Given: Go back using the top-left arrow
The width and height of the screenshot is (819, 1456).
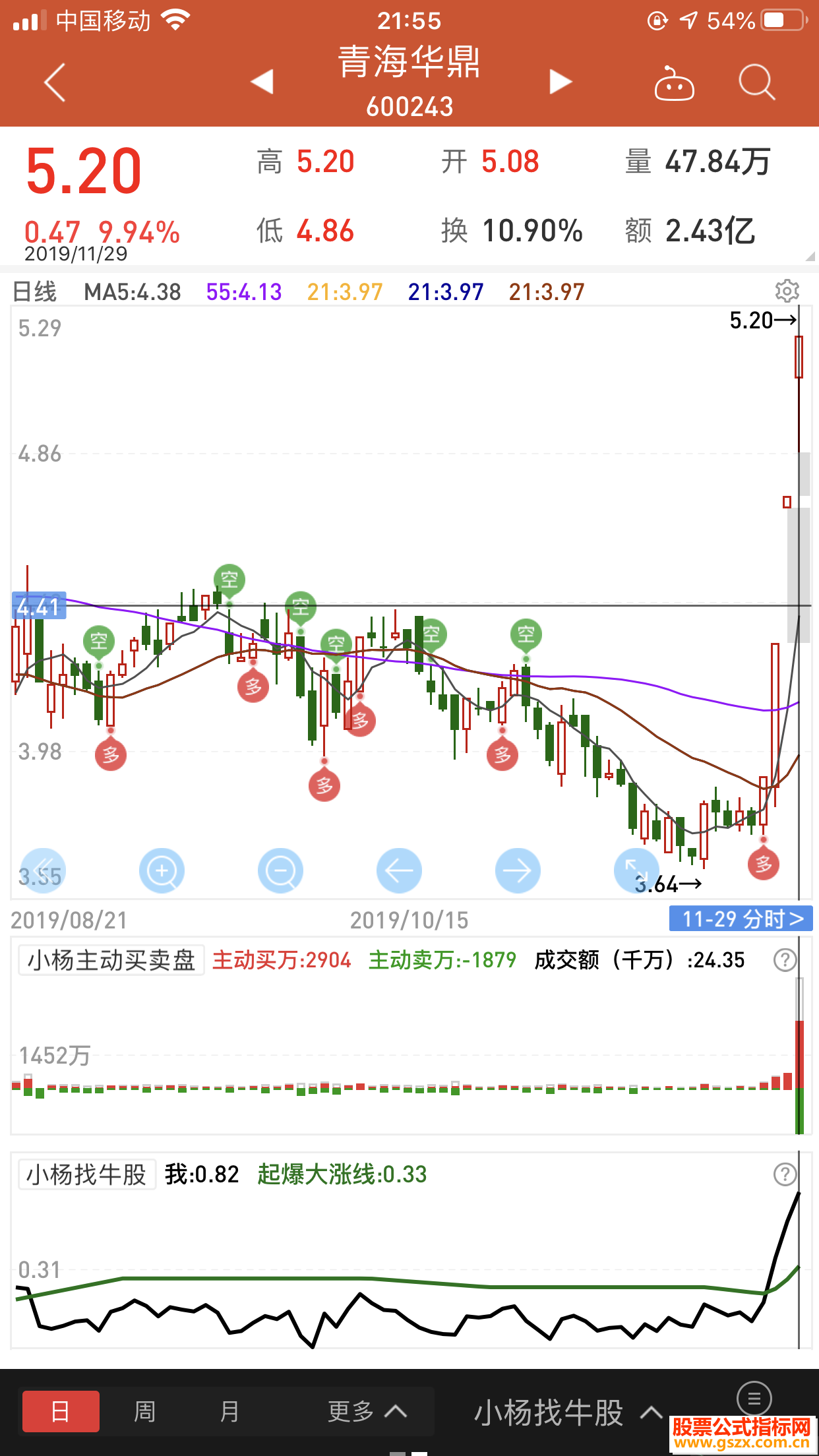Looking at the screenshot, I should tap(55, 82).
